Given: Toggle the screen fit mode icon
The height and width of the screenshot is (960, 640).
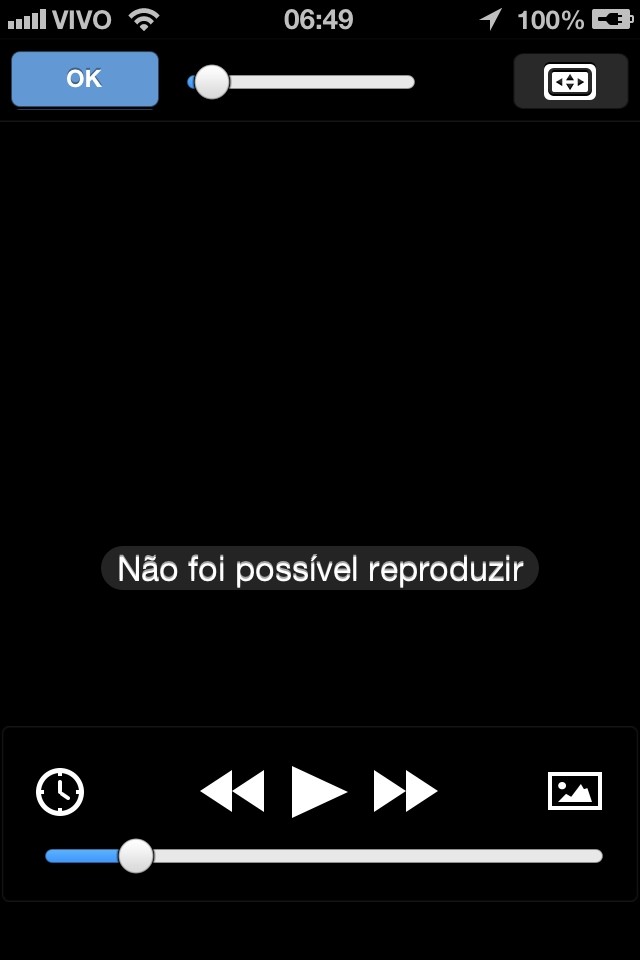Looking at the screenshot, I should click(x=570, y=81).
